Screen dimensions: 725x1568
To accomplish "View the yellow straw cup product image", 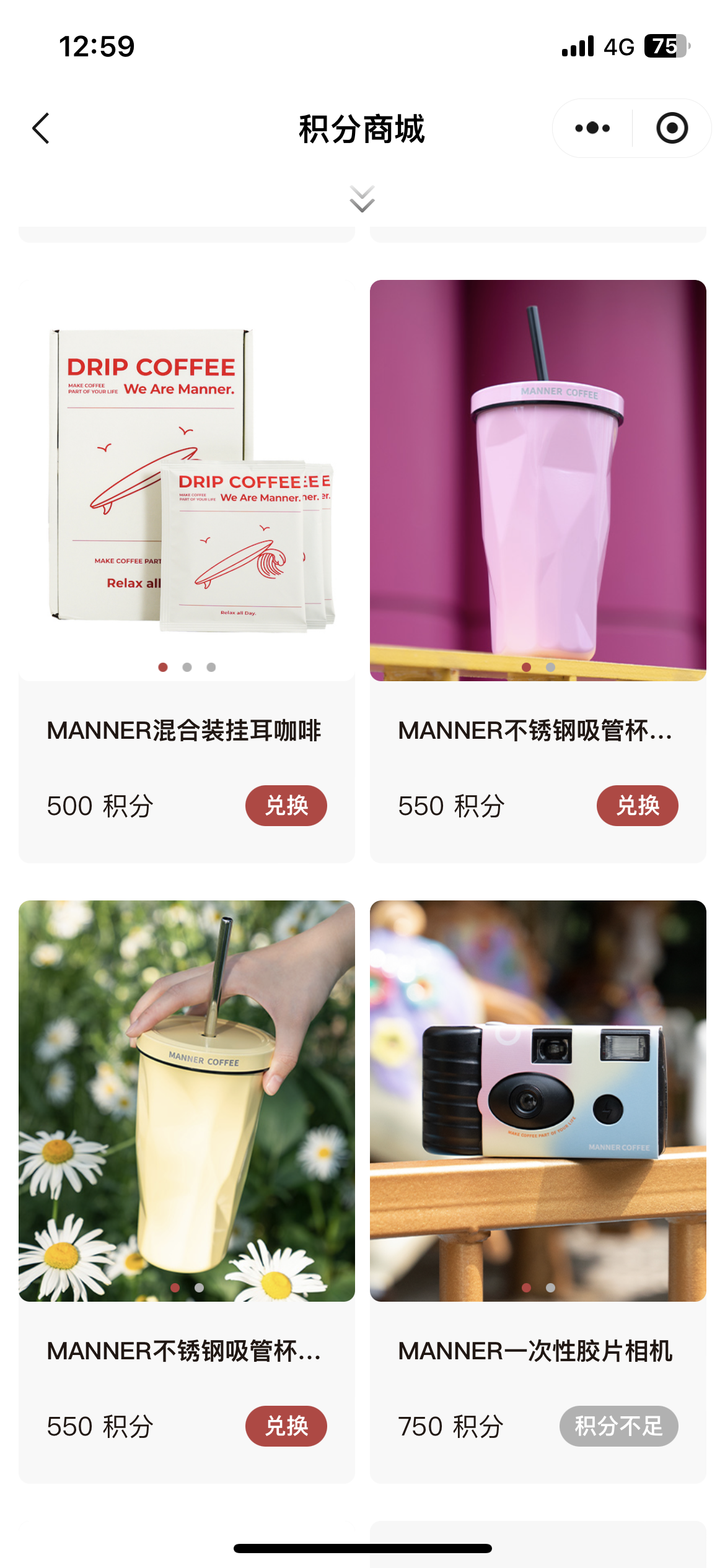I will [187, 1100].
